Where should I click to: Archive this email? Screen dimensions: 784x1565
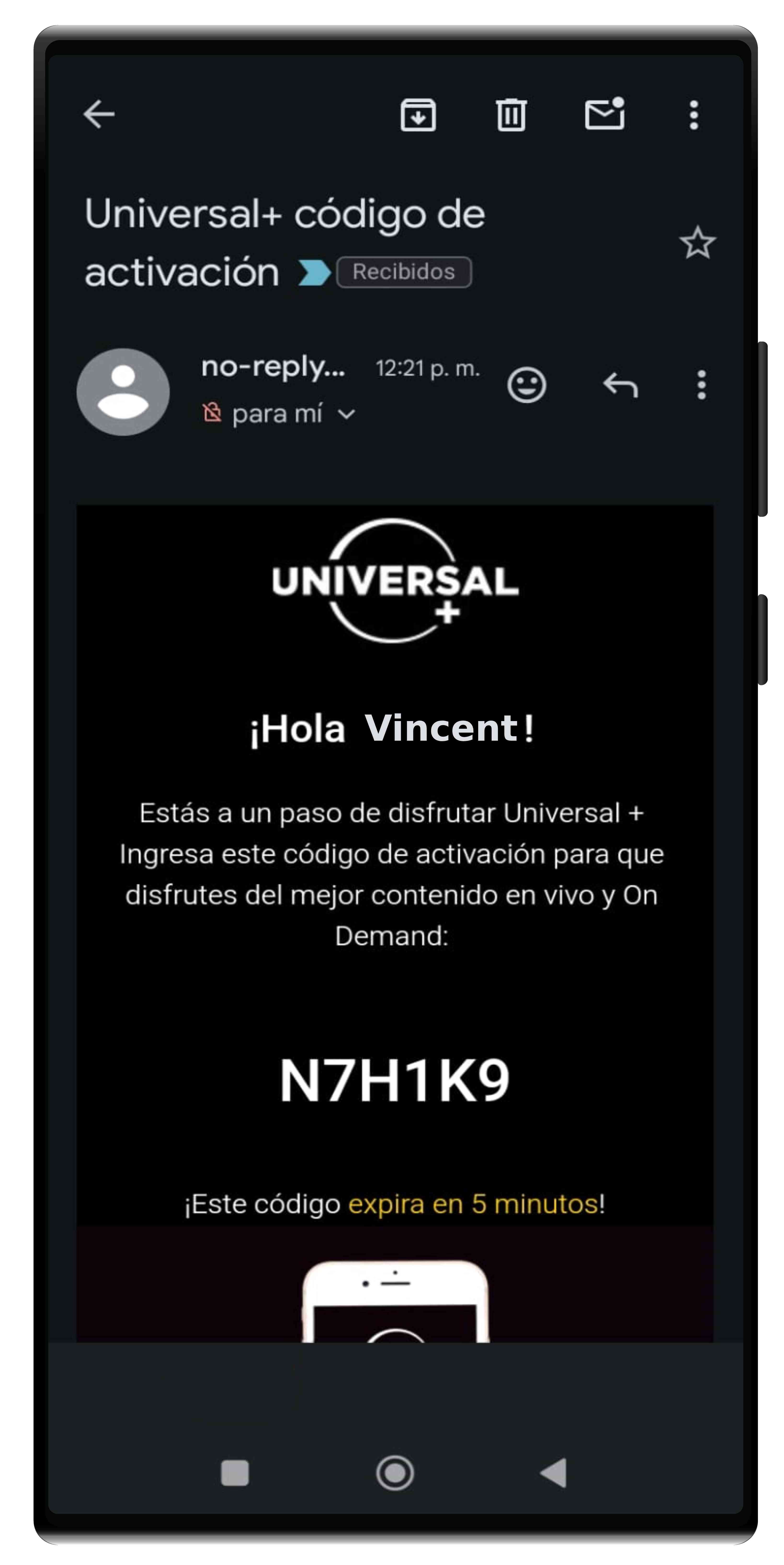click(418, 115)
